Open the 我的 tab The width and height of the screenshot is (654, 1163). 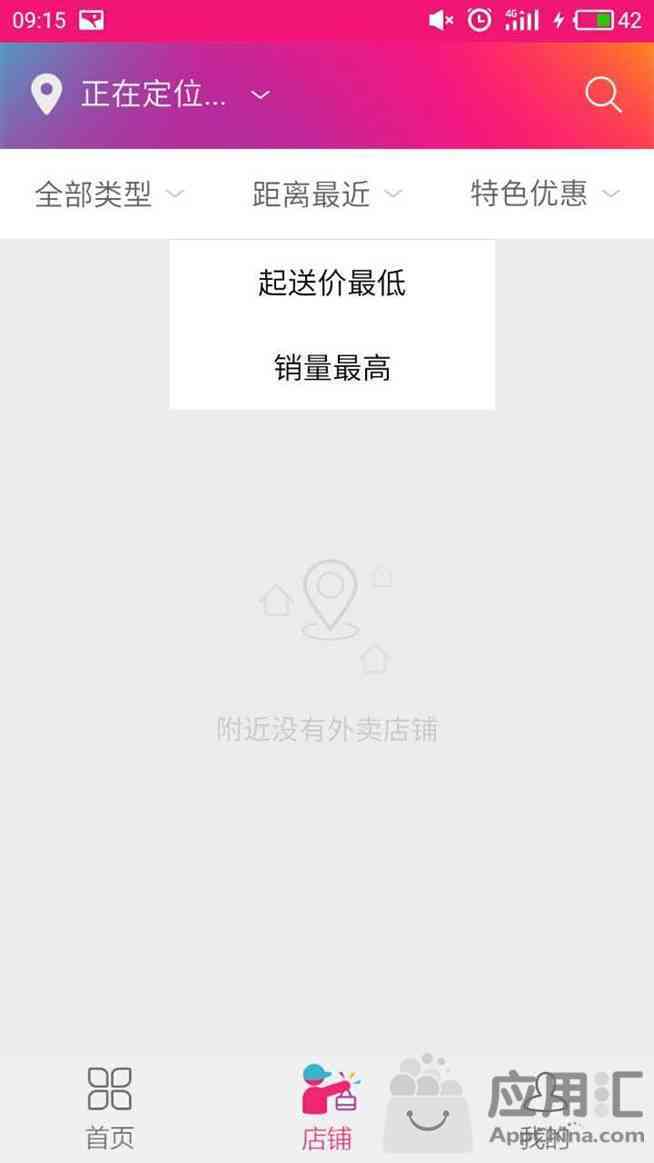click(x=545, y=1107)
